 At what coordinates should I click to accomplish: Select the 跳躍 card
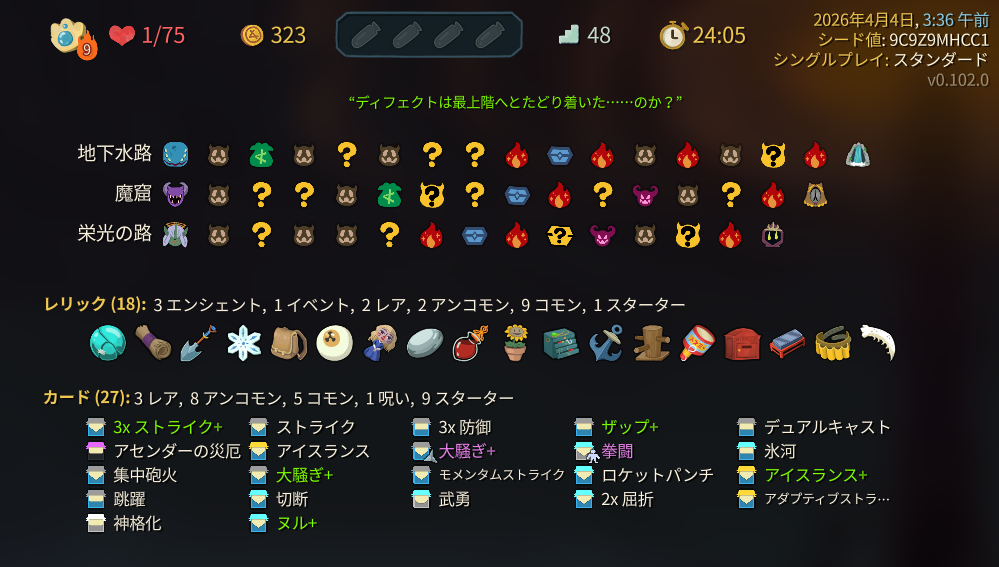pyautogui.click(x=129, y=499)
